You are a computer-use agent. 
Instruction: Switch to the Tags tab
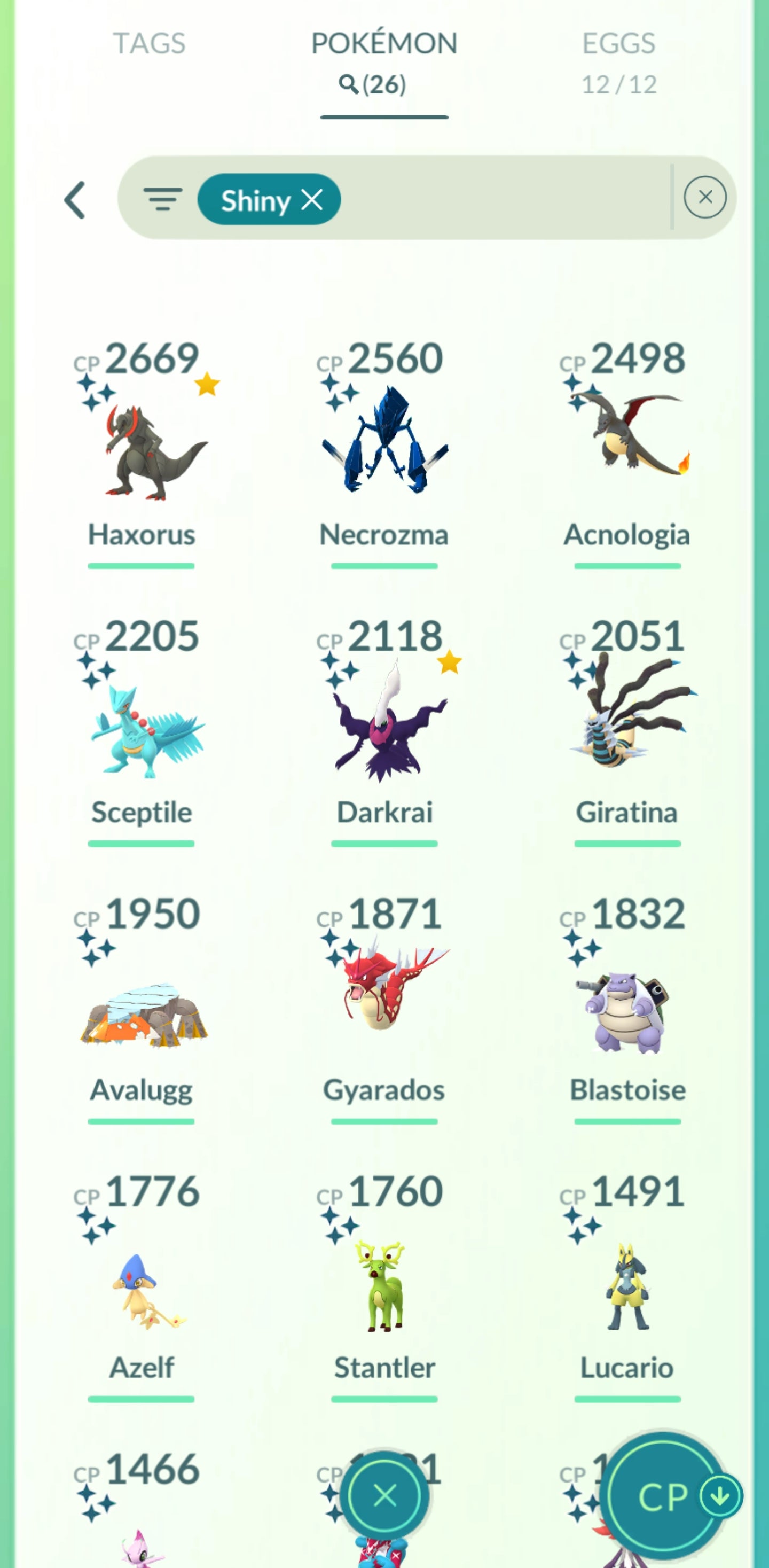coord(149,44)
